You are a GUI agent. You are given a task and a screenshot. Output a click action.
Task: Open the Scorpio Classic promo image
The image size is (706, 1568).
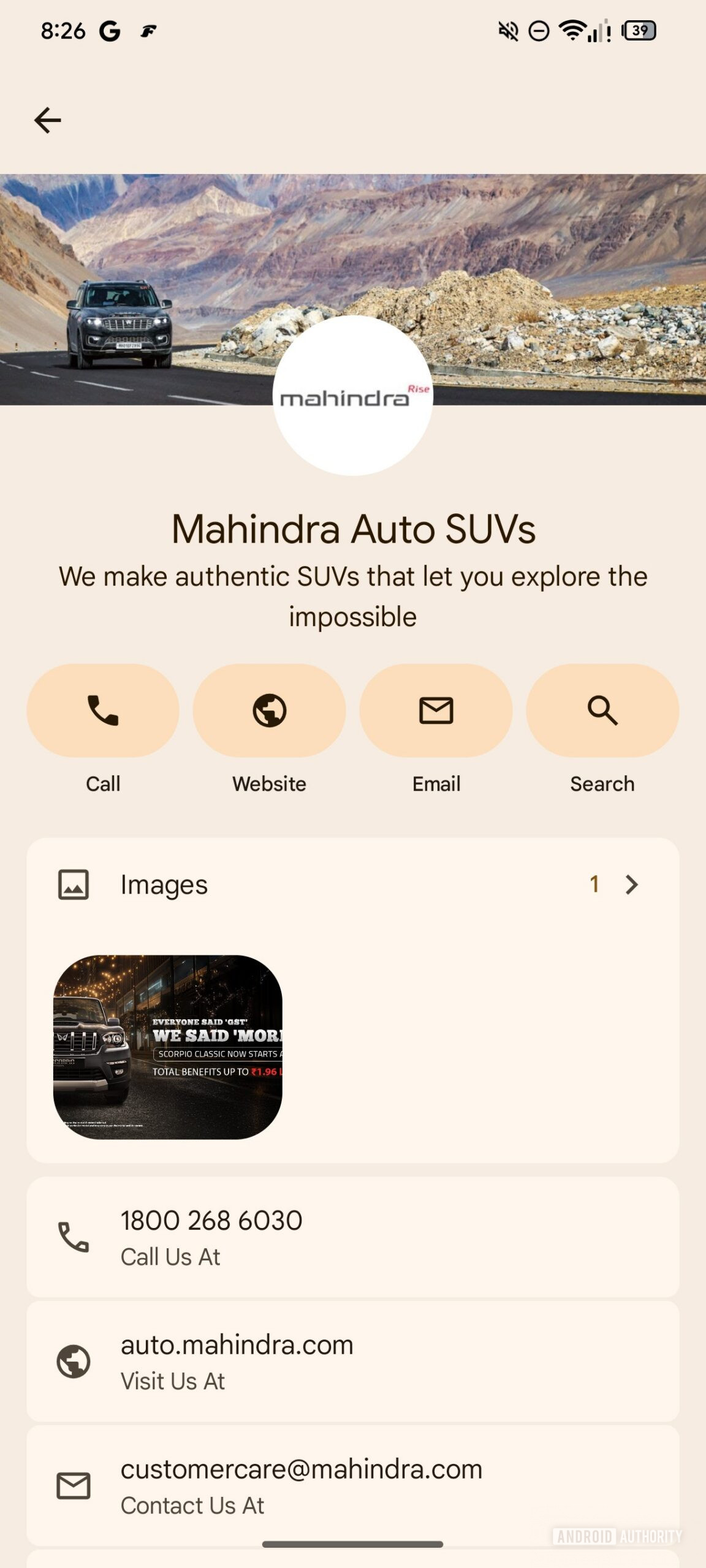pos(168,1047)
